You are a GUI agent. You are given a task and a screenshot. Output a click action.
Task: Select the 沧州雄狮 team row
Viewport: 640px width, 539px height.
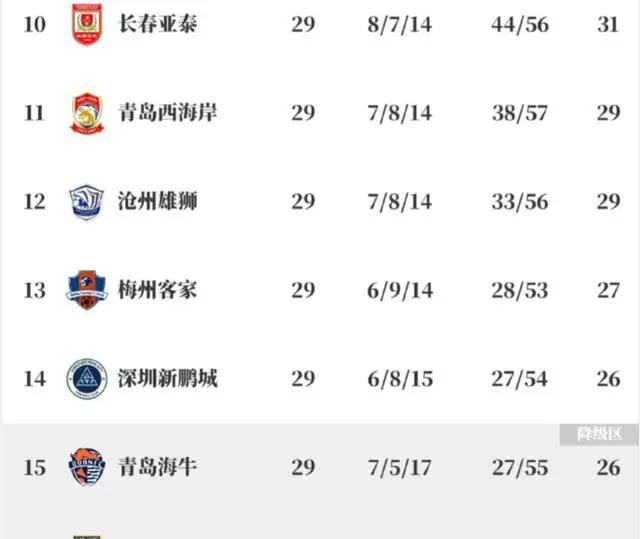coord(158,201)
